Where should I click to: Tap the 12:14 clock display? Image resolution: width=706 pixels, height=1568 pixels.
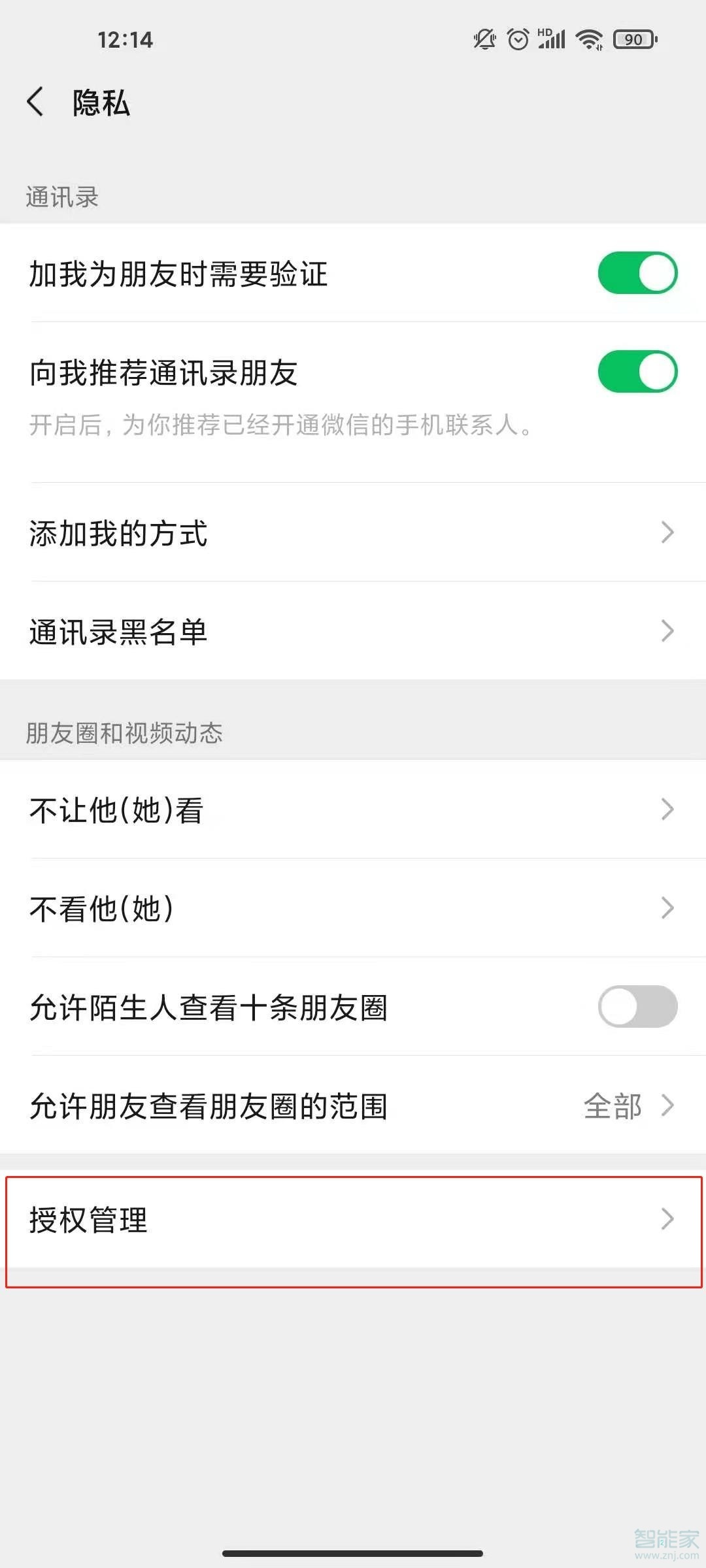(x=124, y=39)
